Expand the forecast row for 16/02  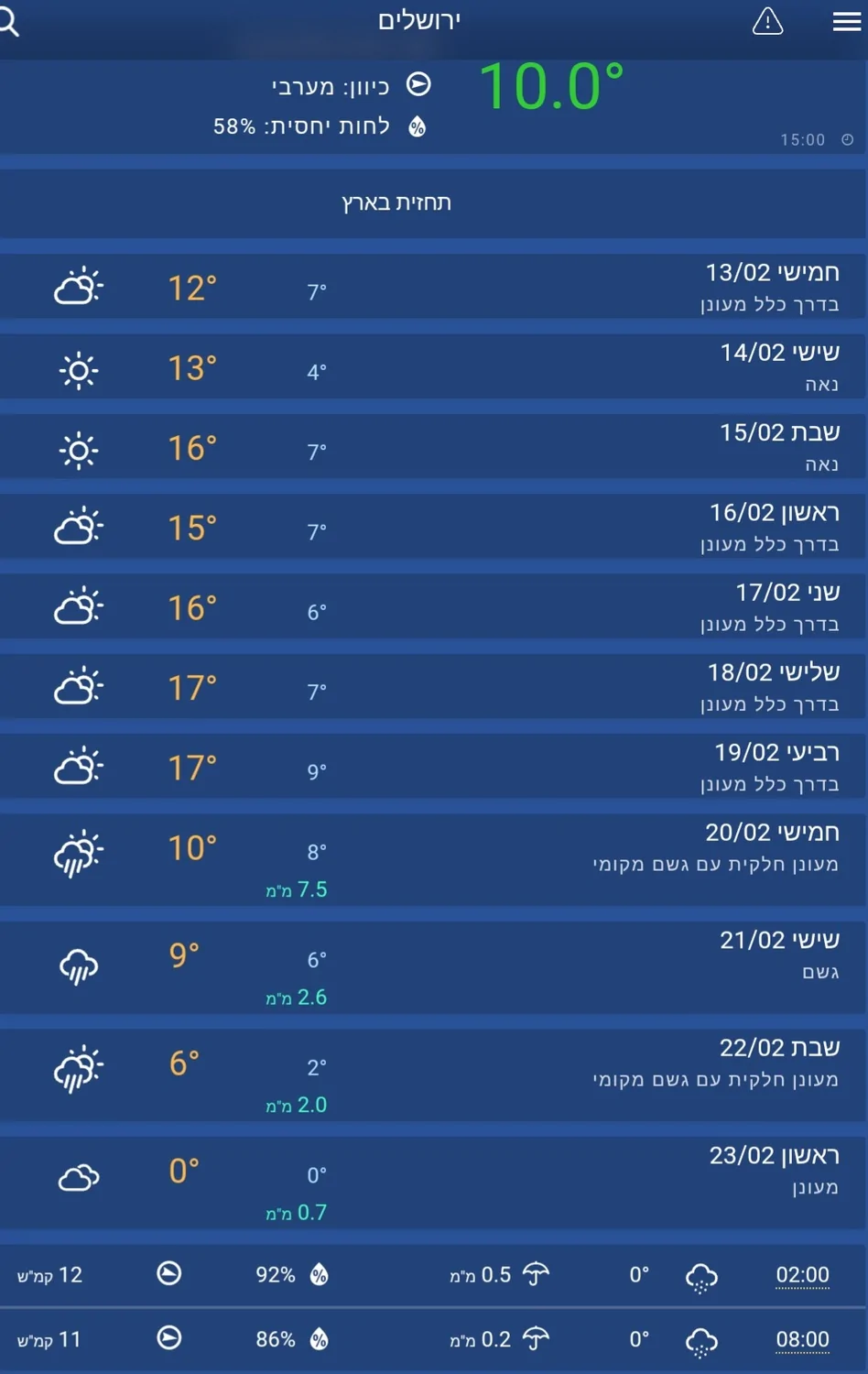coord(434,528)
